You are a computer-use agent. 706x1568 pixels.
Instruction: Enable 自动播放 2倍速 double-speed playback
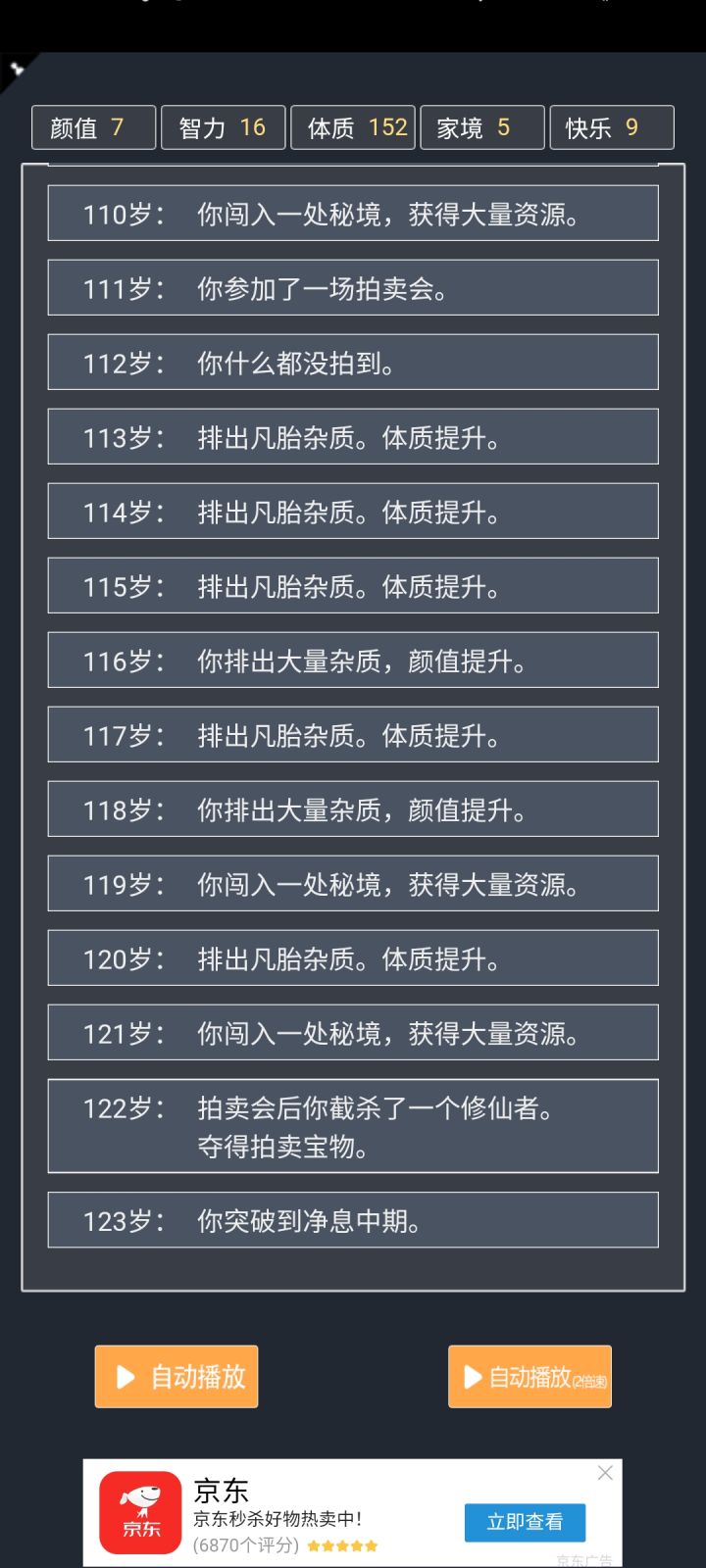[x=529, y=1377]
